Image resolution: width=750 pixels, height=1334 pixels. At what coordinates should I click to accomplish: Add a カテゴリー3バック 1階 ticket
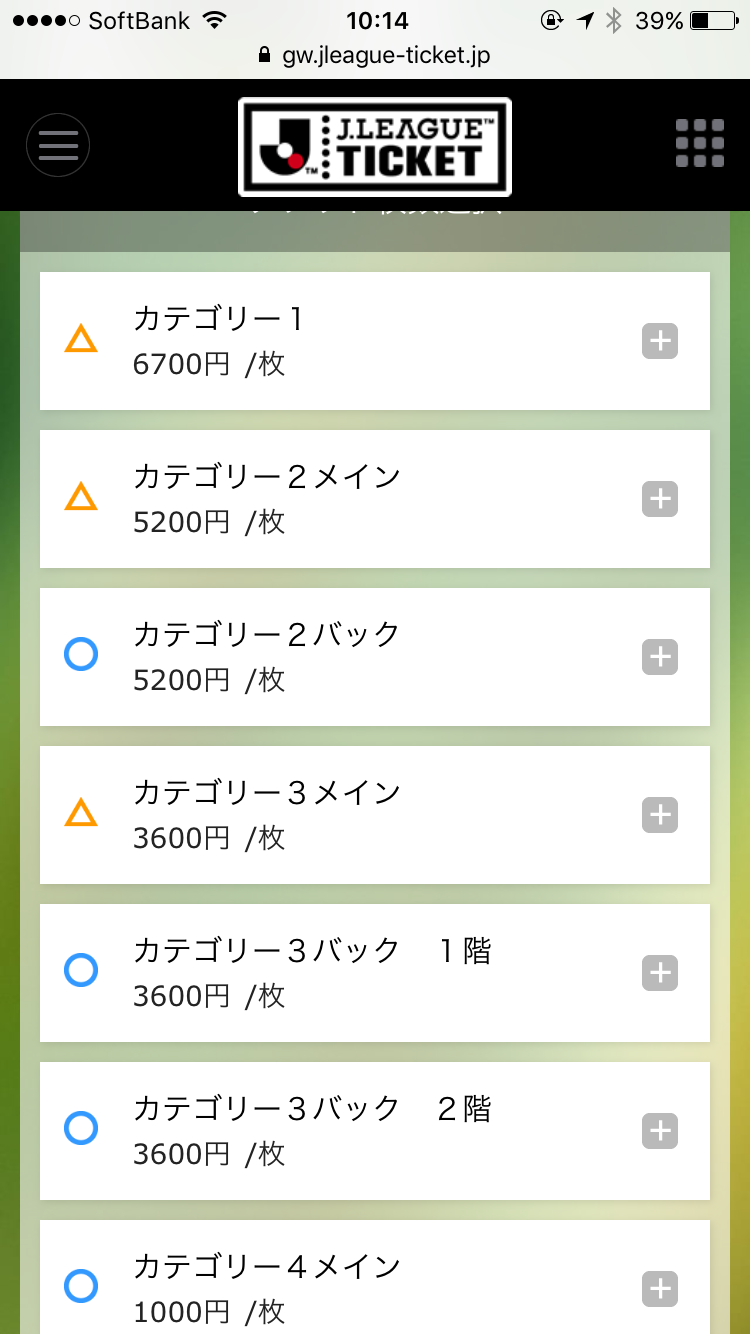coord(660,973)
